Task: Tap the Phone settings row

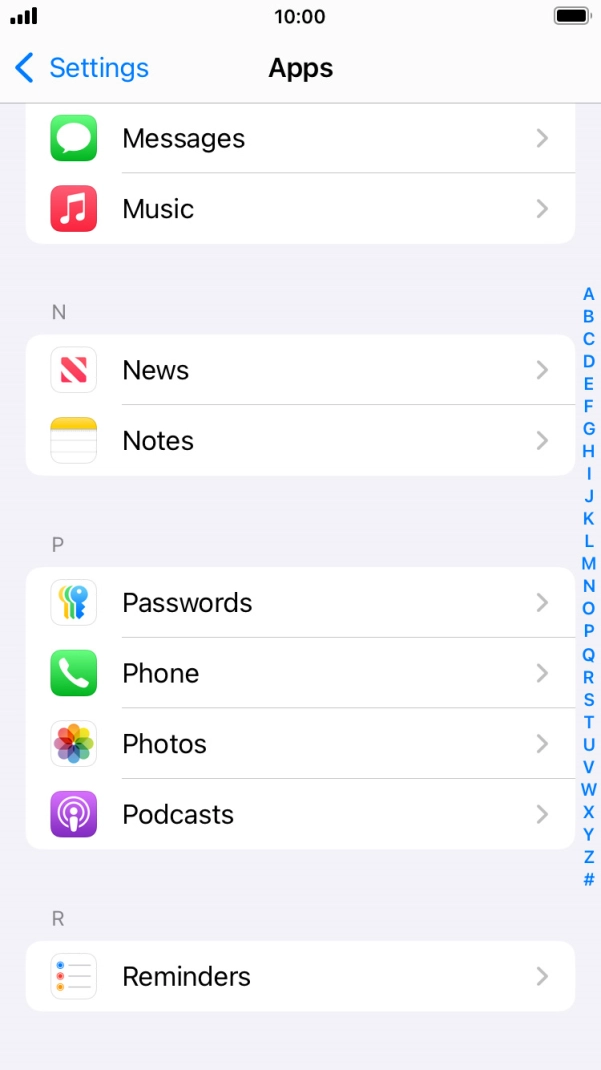Action: pyautogui.click(x=300, y=673)
